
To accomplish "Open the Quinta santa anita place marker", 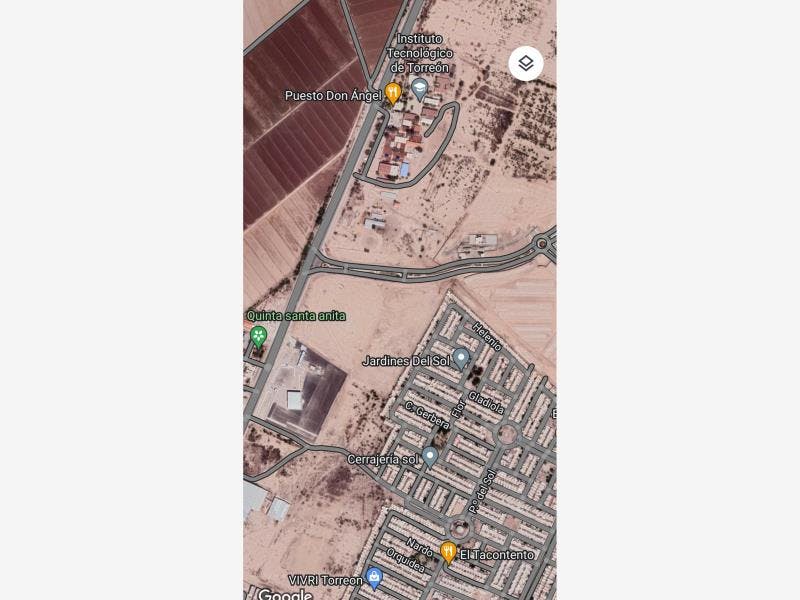I will (x=259, y=336).
